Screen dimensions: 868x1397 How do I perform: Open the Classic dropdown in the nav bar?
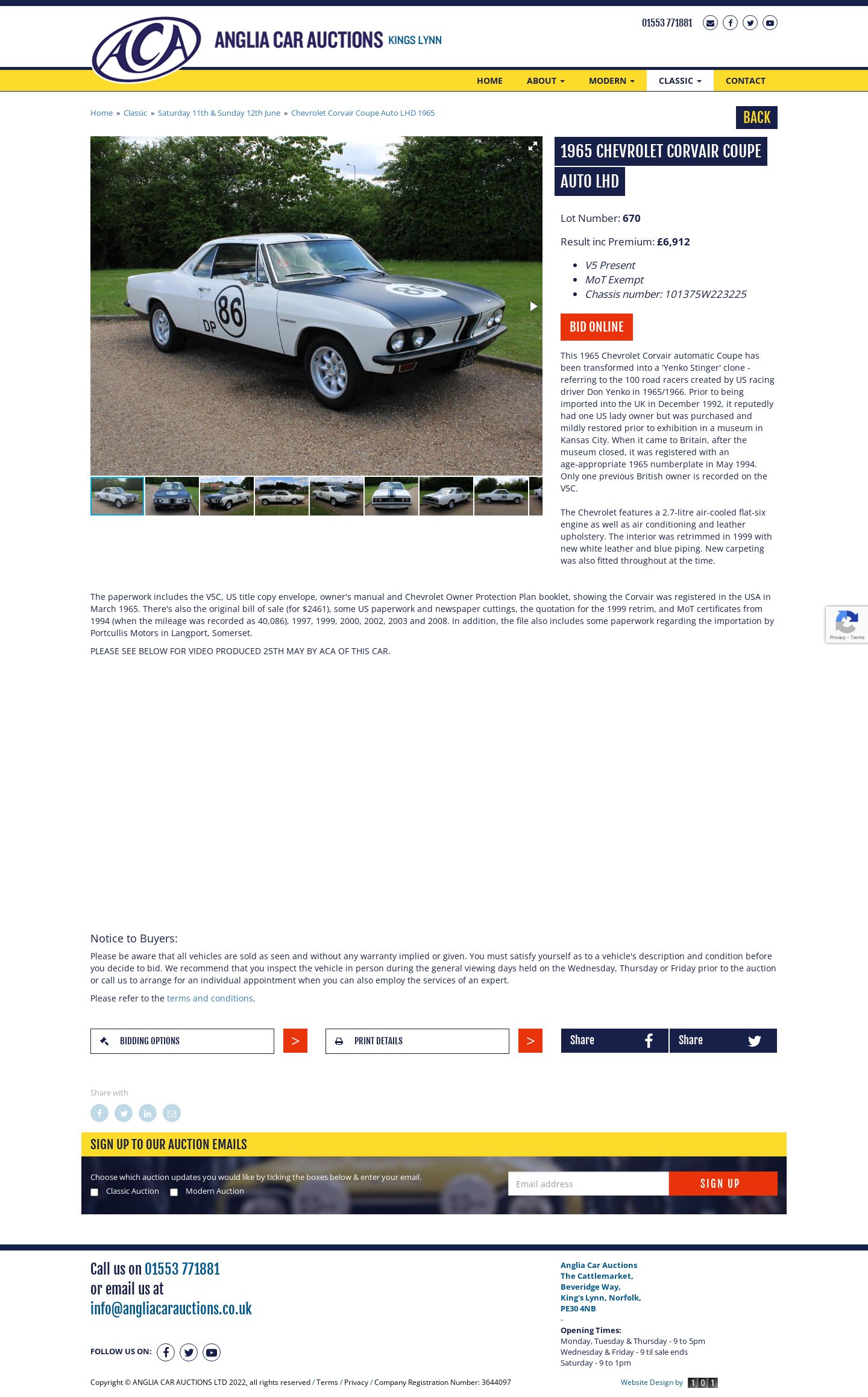point(680,81)
